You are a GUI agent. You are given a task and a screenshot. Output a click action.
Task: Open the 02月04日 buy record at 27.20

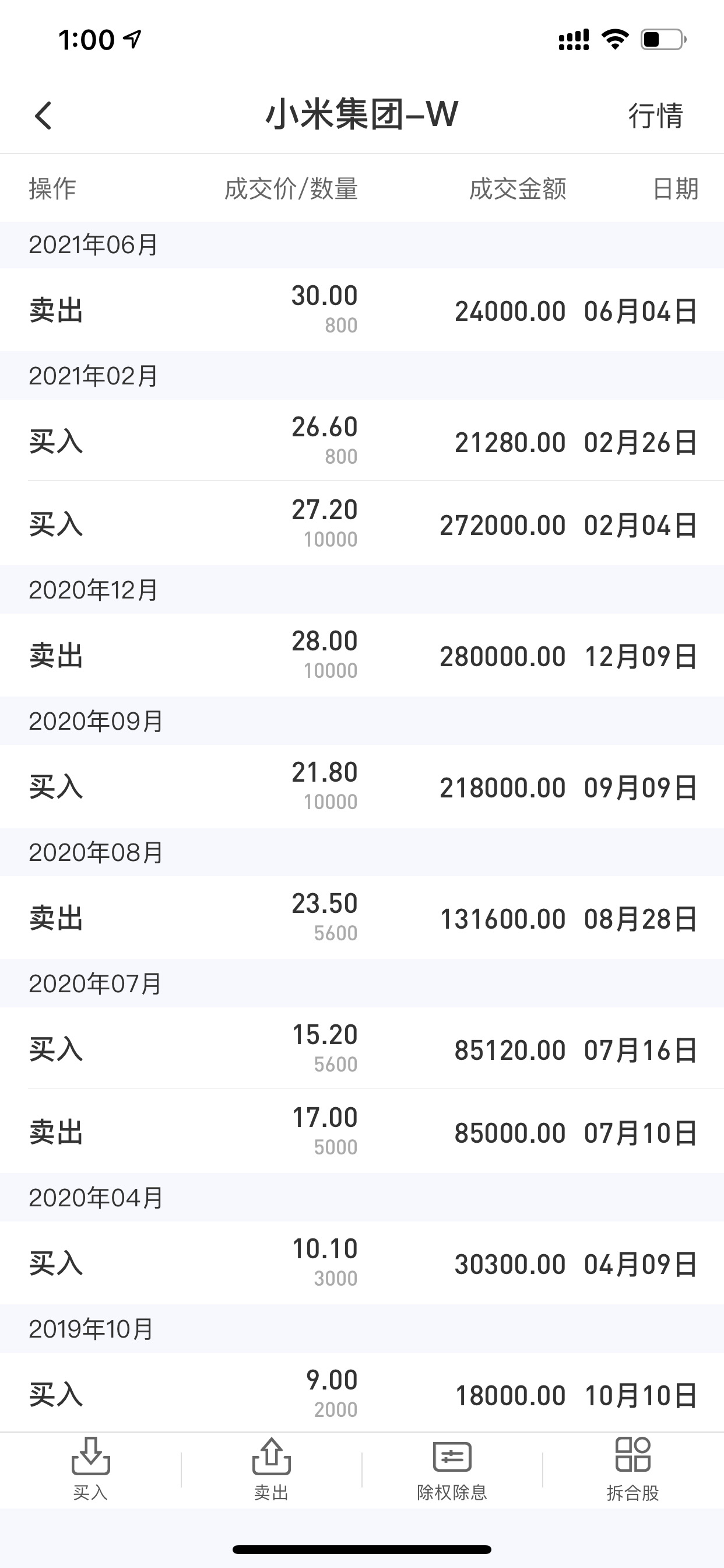(362, 523)
